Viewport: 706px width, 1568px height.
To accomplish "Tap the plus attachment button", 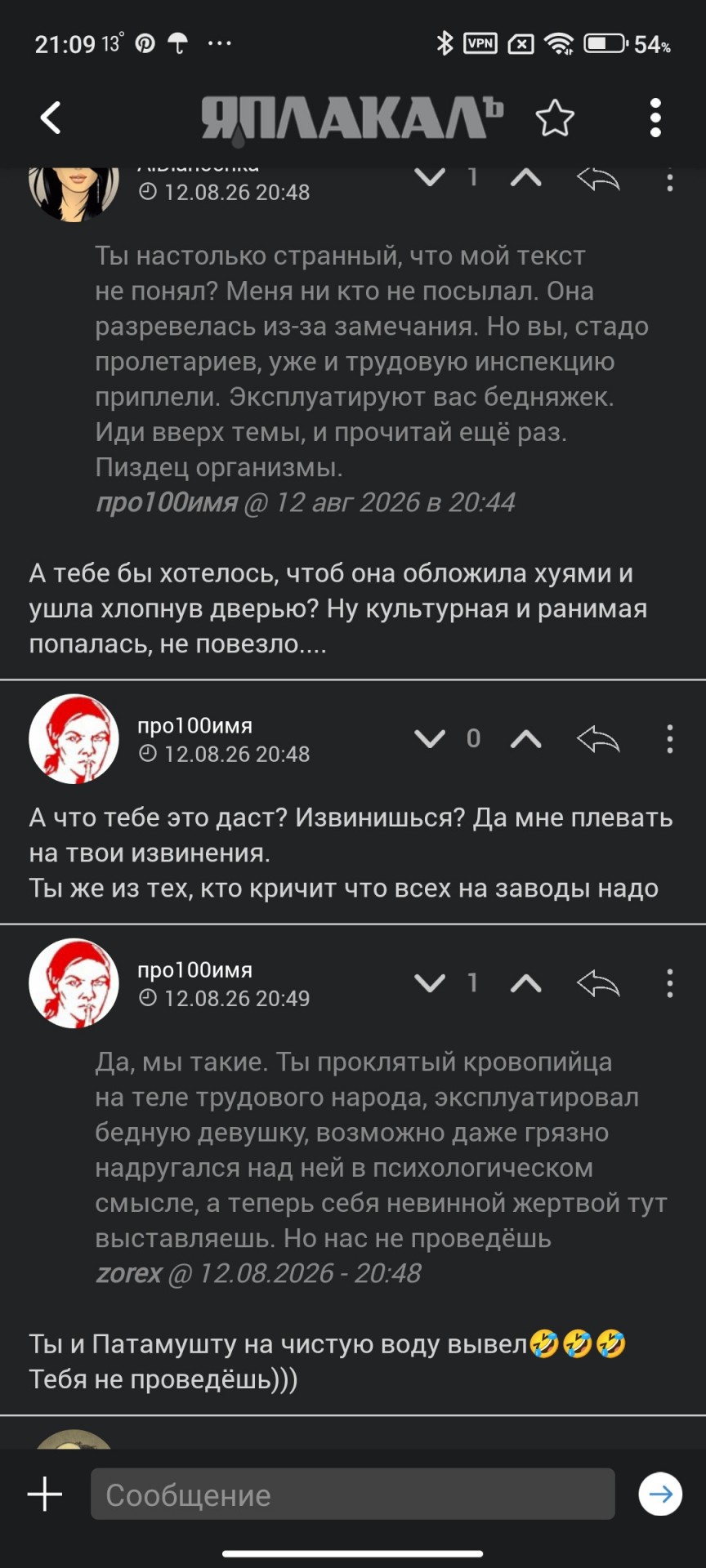I will [45, 1494].
